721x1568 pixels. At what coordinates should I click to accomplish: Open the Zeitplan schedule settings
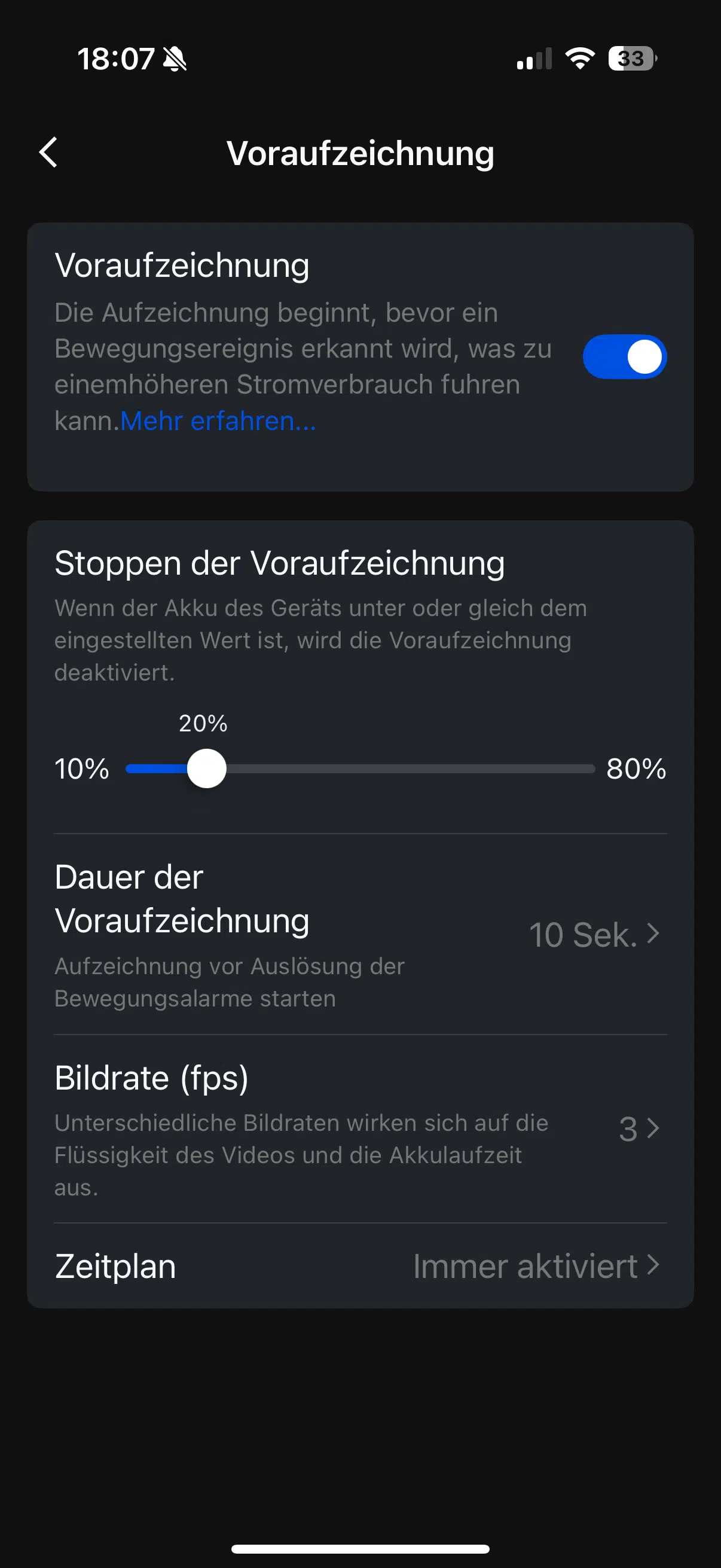pos(360,1267)
